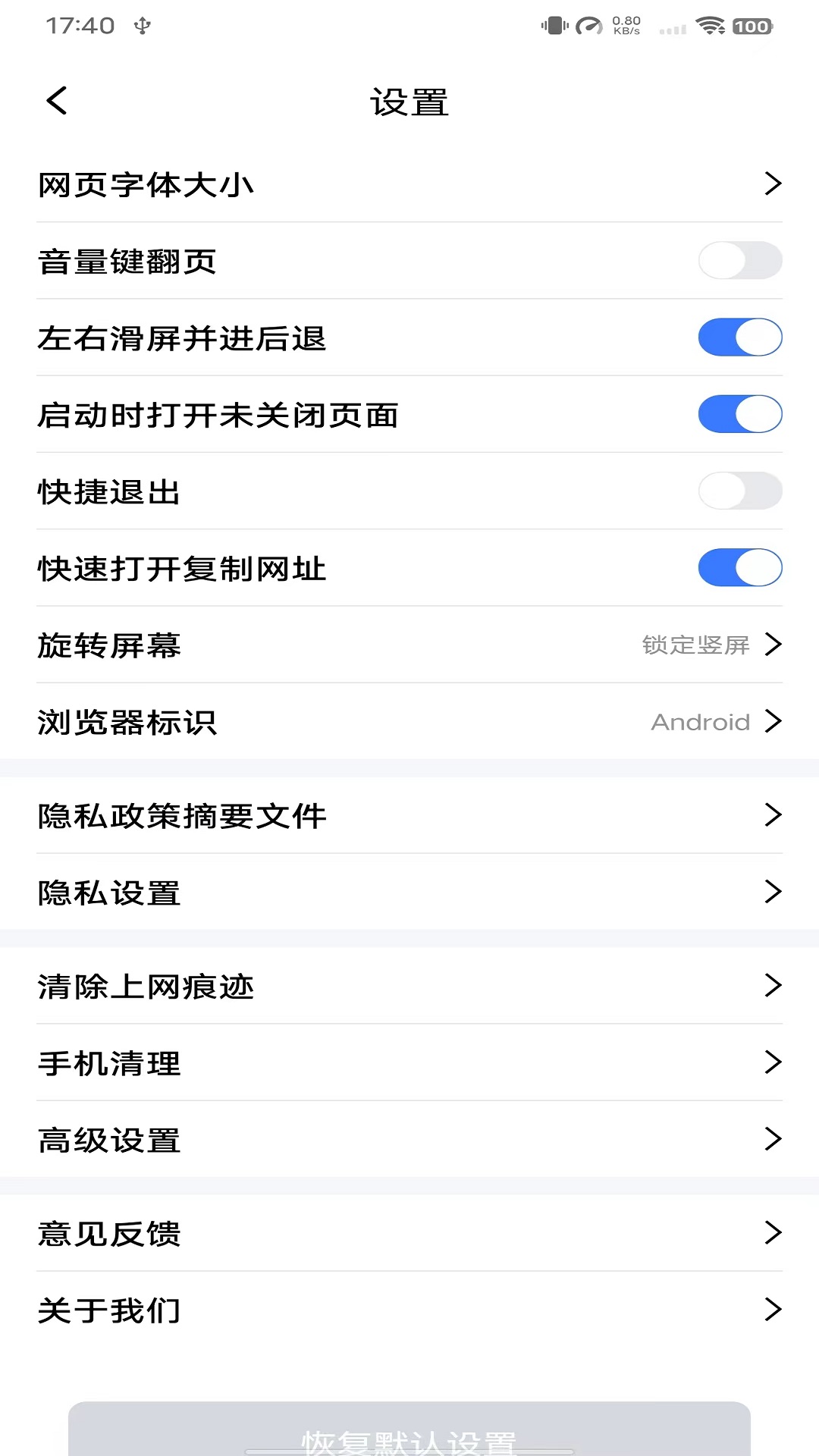Viewport: 819px width, 1456px height.
Task: Open 网页字体大小 setting
Action: (409, 184)
